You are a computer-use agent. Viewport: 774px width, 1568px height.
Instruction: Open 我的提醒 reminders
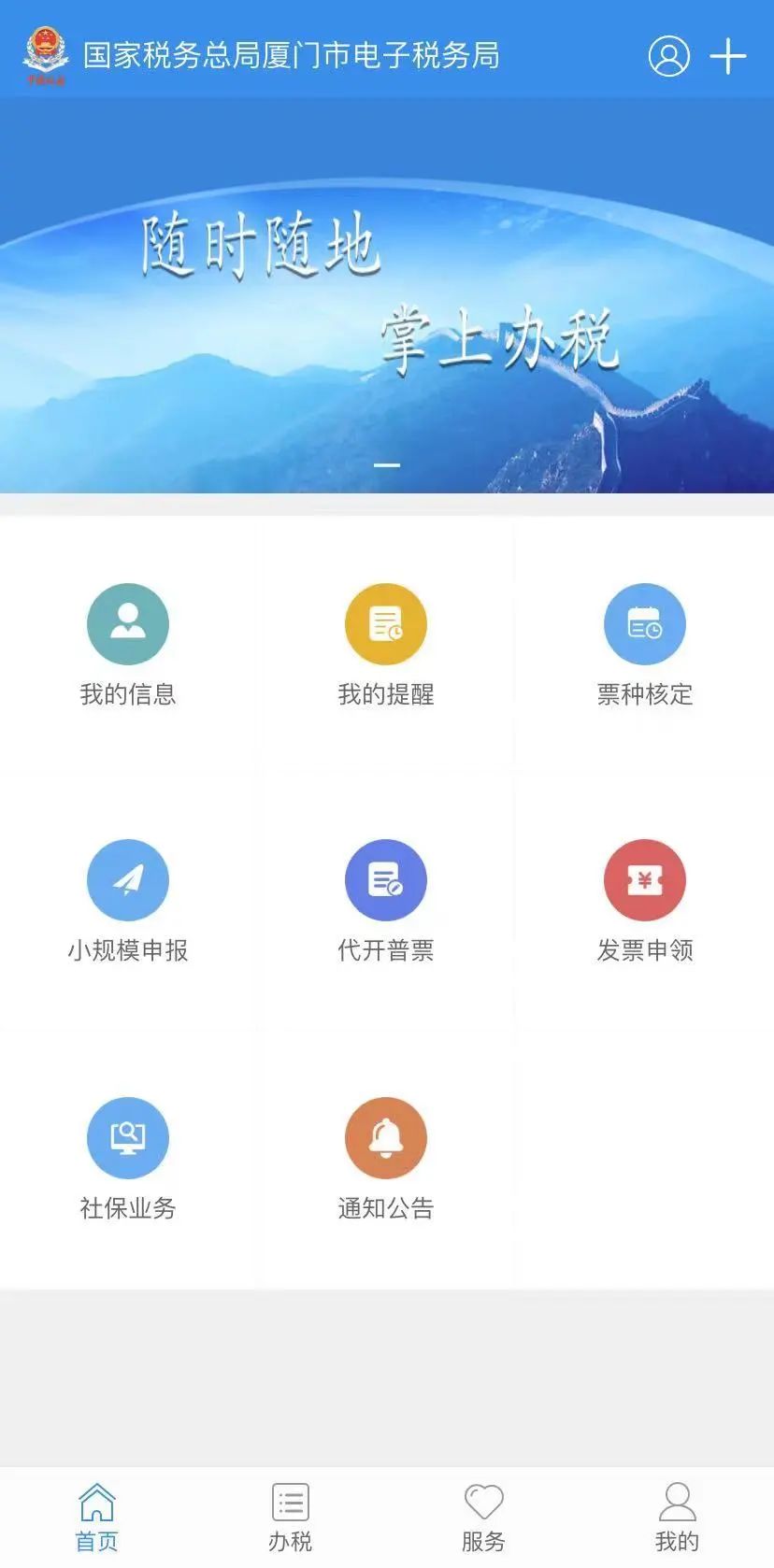click(x=386, y=645)
